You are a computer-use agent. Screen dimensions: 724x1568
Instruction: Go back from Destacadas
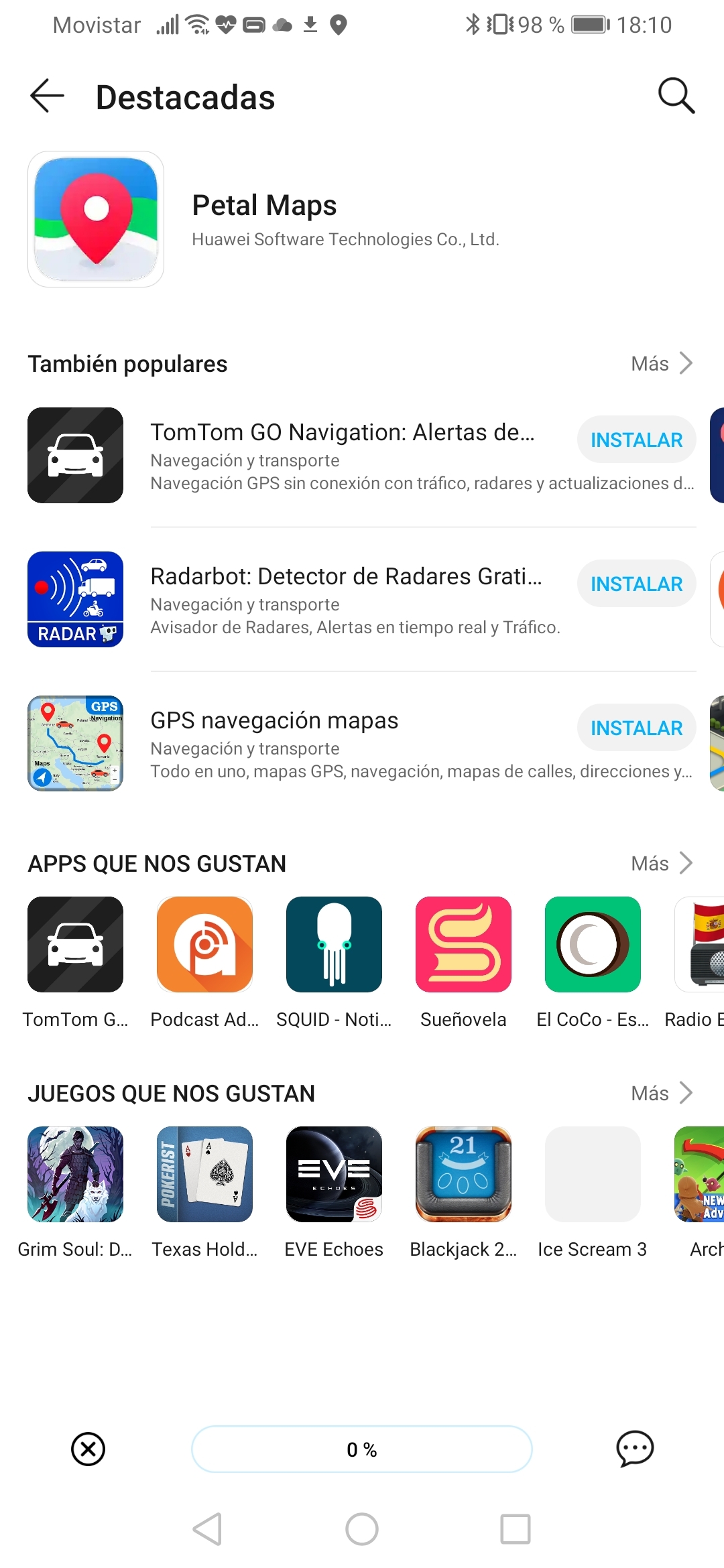[48, 96]
